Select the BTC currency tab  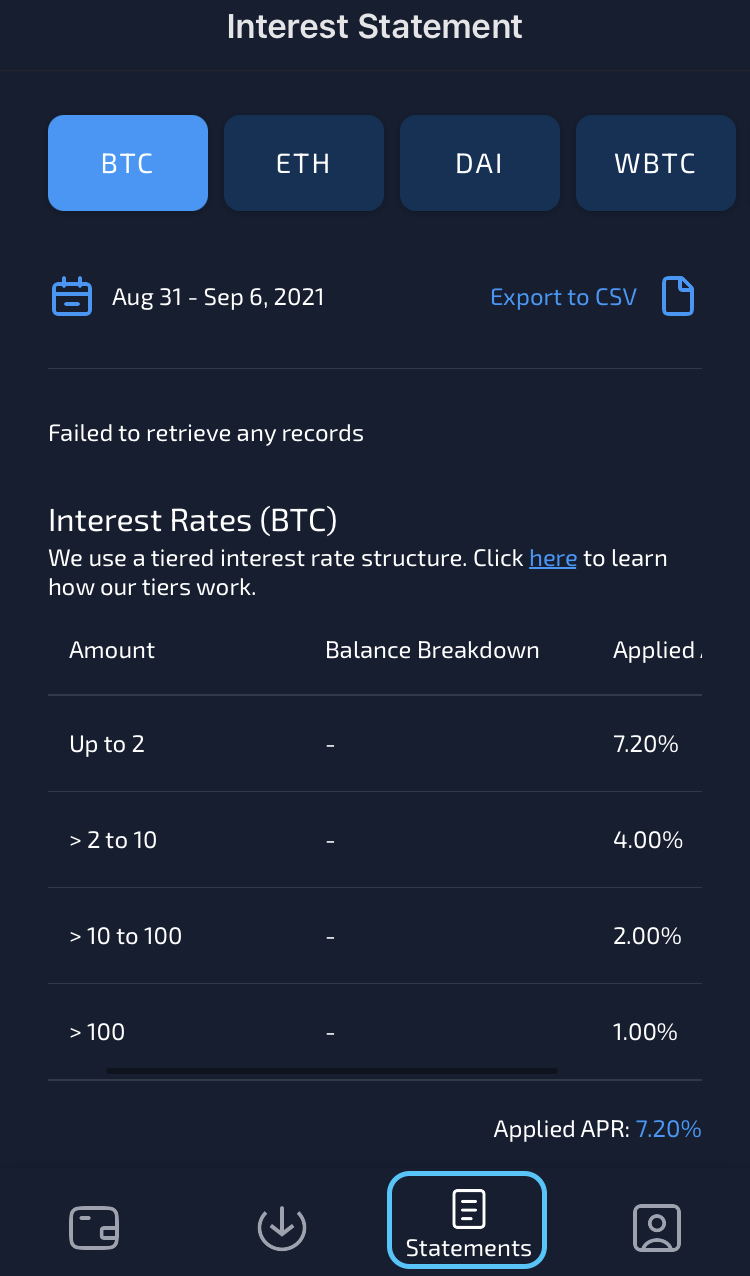click(128, 163)
